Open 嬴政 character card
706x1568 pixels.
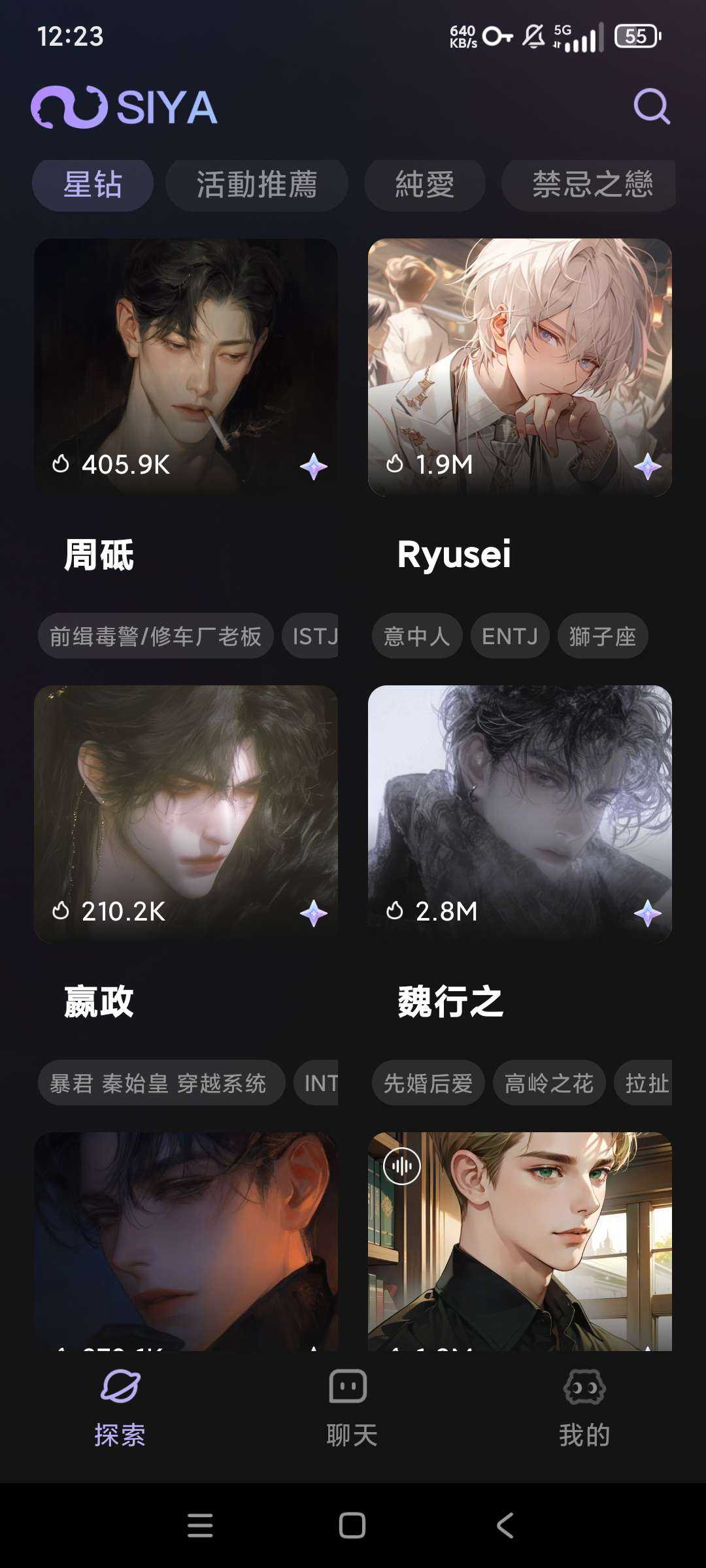click(186, 813)
